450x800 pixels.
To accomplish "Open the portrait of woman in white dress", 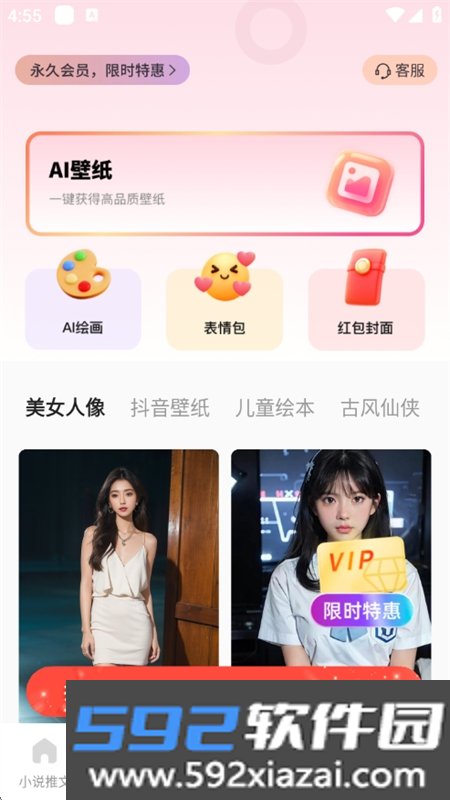I will [x=118, y=559].
